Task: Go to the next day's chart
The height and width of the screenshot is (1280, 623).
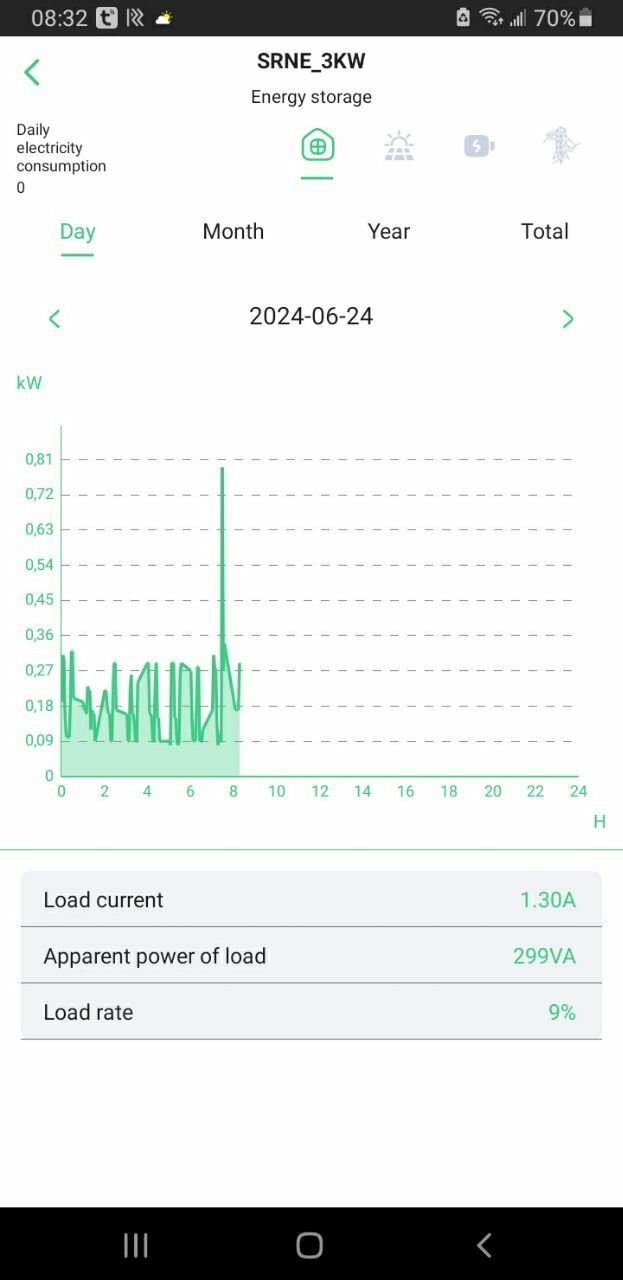Action: [568, 318]
